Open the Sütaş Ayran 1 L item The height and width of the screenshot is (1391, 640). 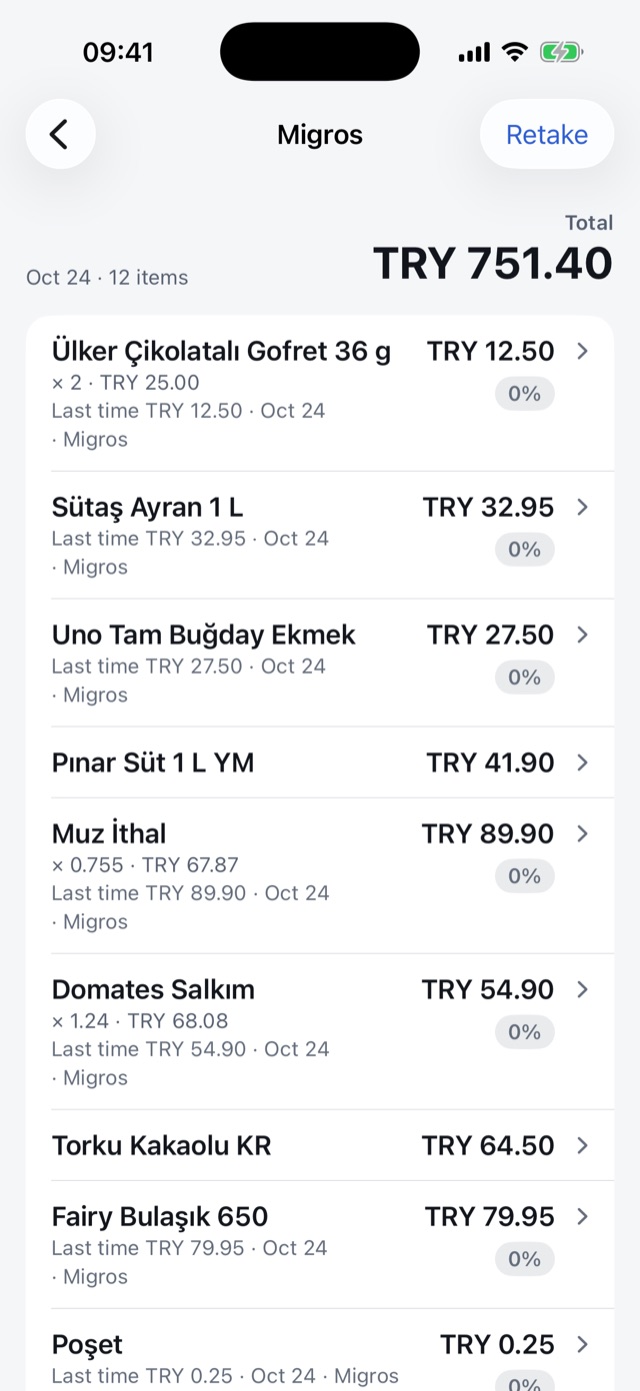coord(320,535)
